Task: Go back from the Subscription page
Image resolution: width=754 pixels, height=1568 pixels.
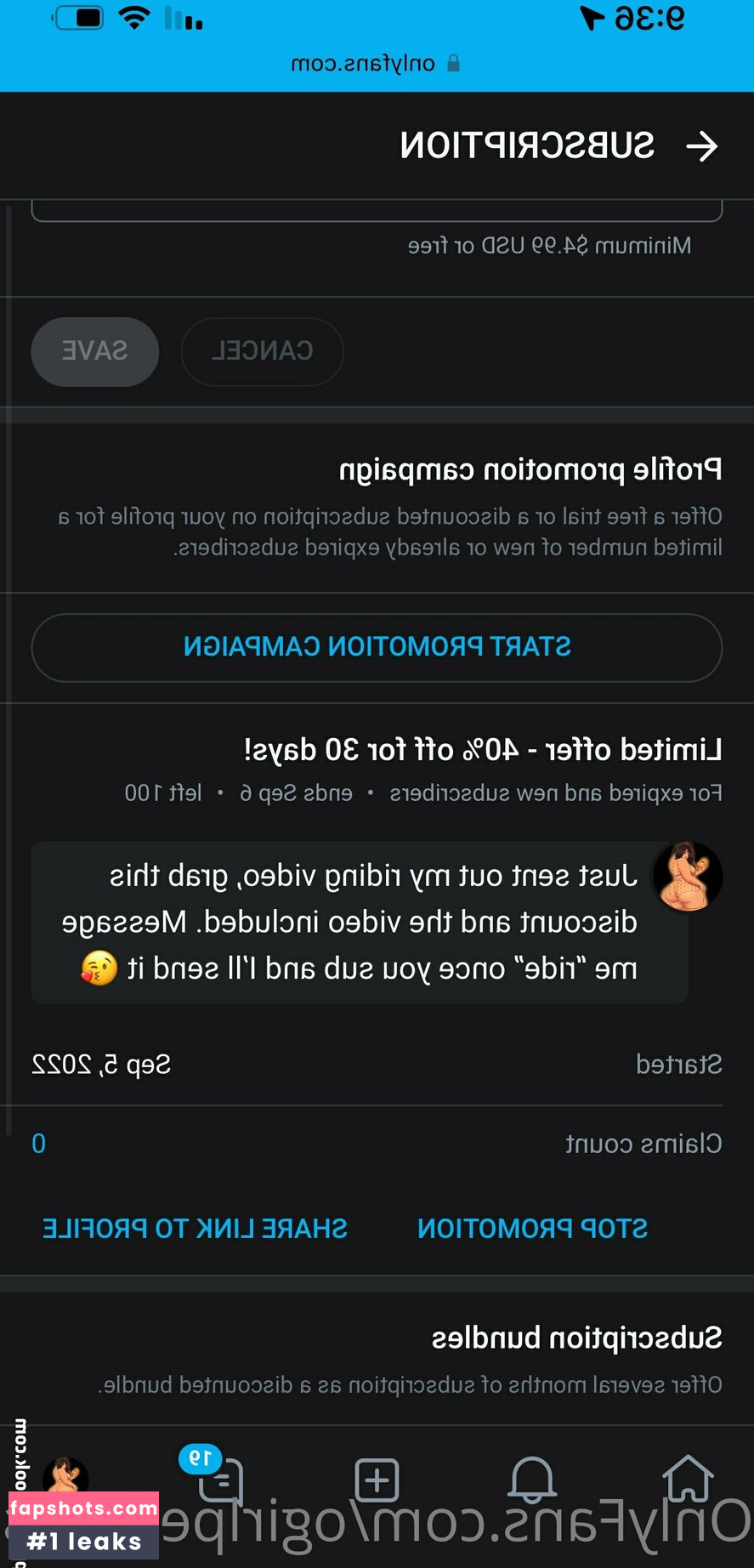Action: [701, 146]
